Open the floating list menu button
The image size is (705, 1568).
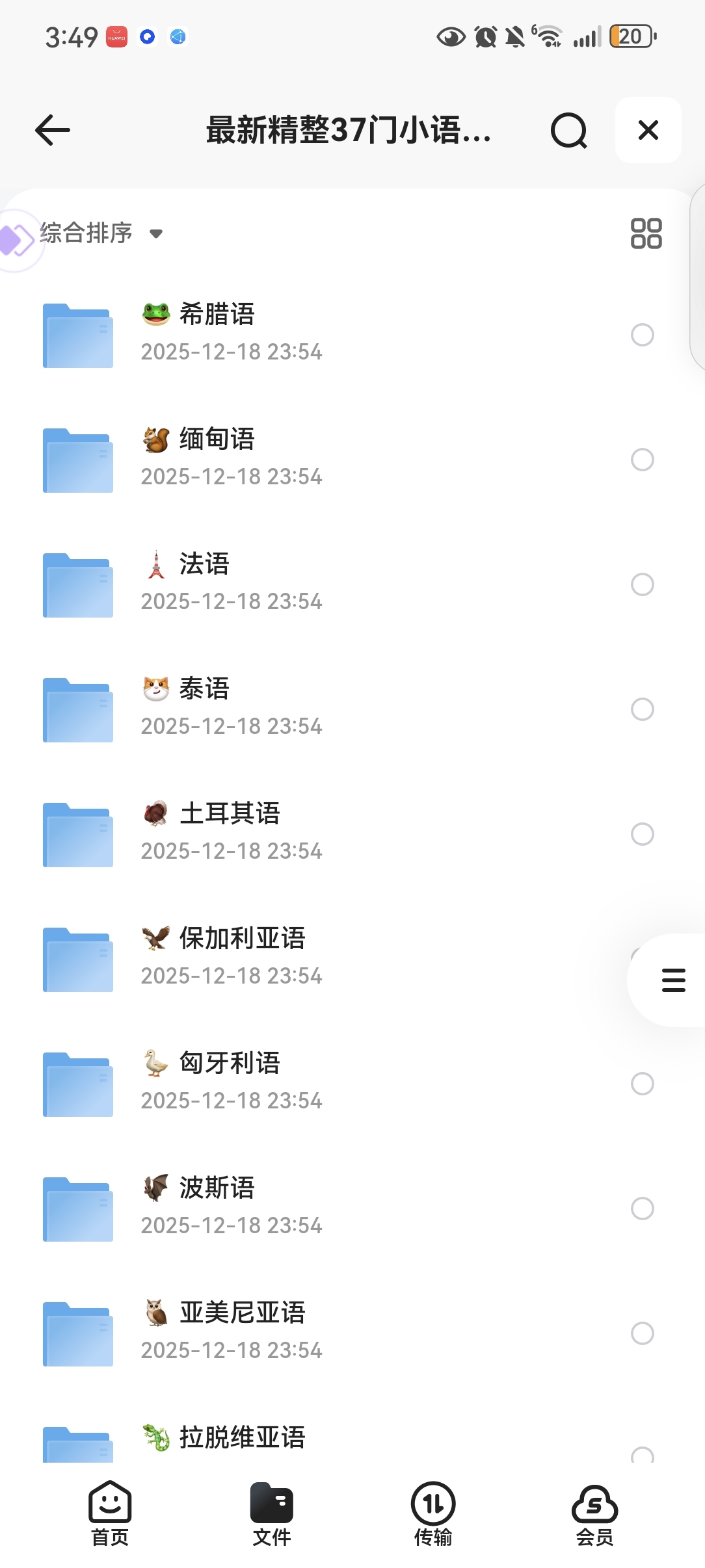[673, 980]
